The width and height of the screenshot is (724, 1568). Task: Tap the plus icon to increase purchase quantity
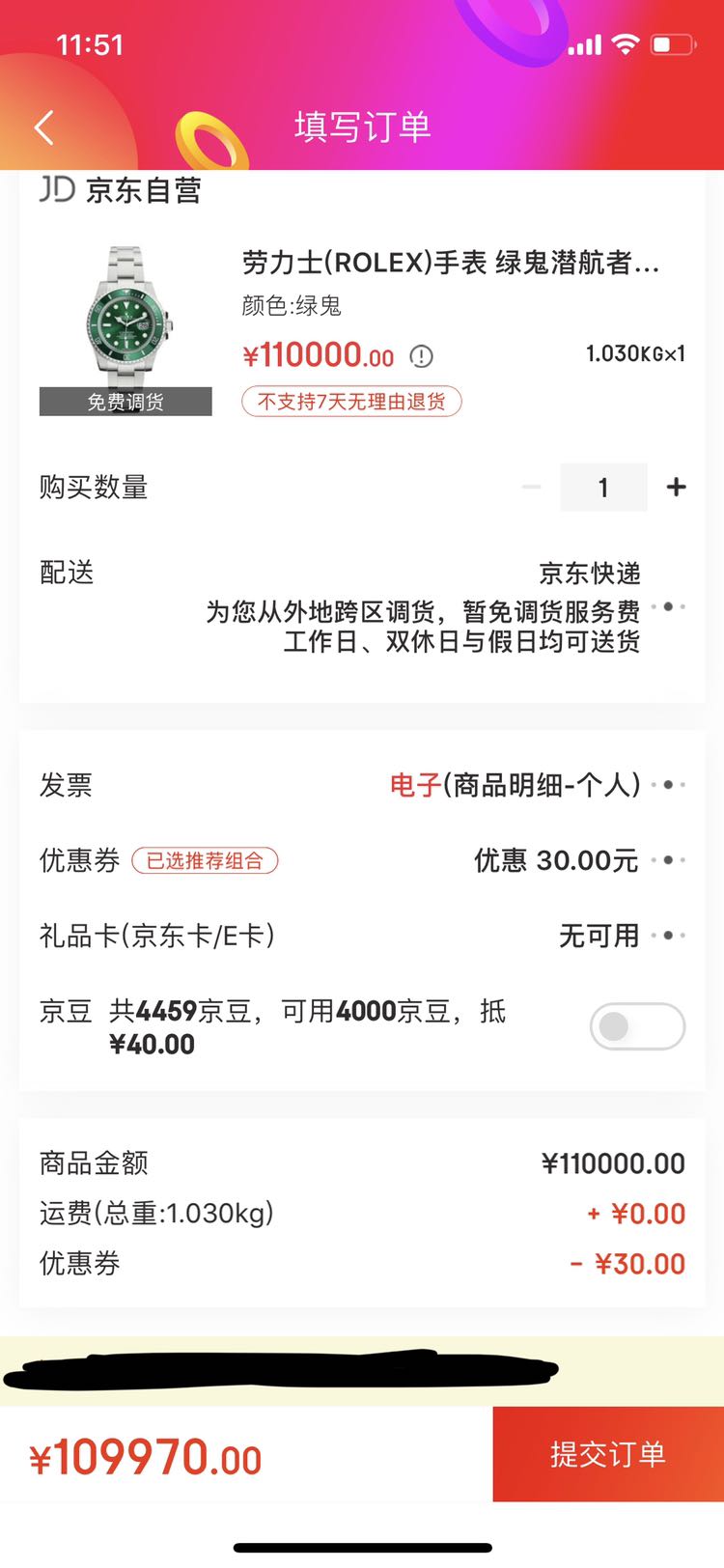point(676,487)
